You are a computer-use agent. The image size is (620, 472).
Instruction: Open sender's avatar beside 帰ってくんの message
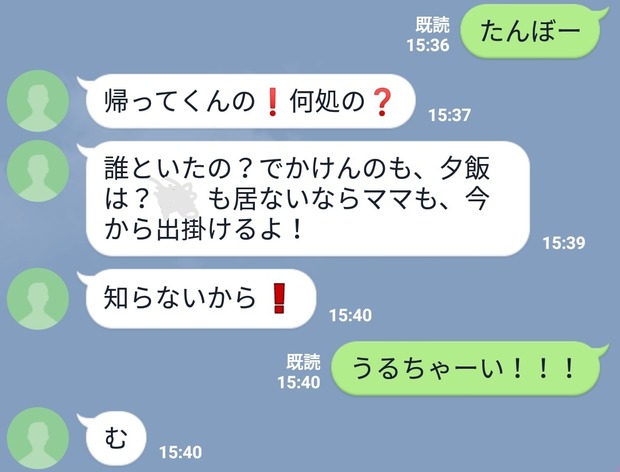click(37, 103)
